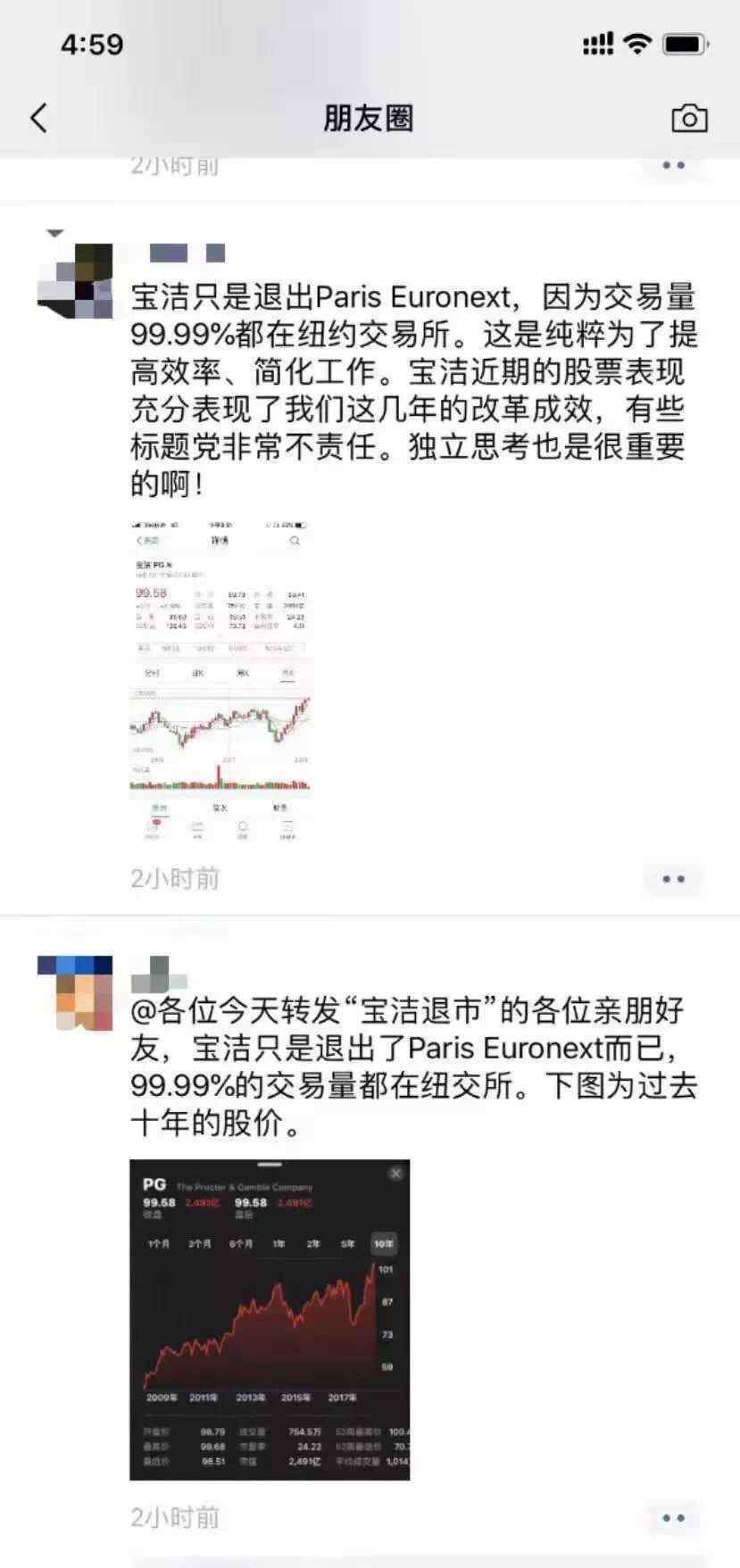Open the ten-year PG stock price image
Viewport: 740px width, 1568px height.
(270, 1319)
